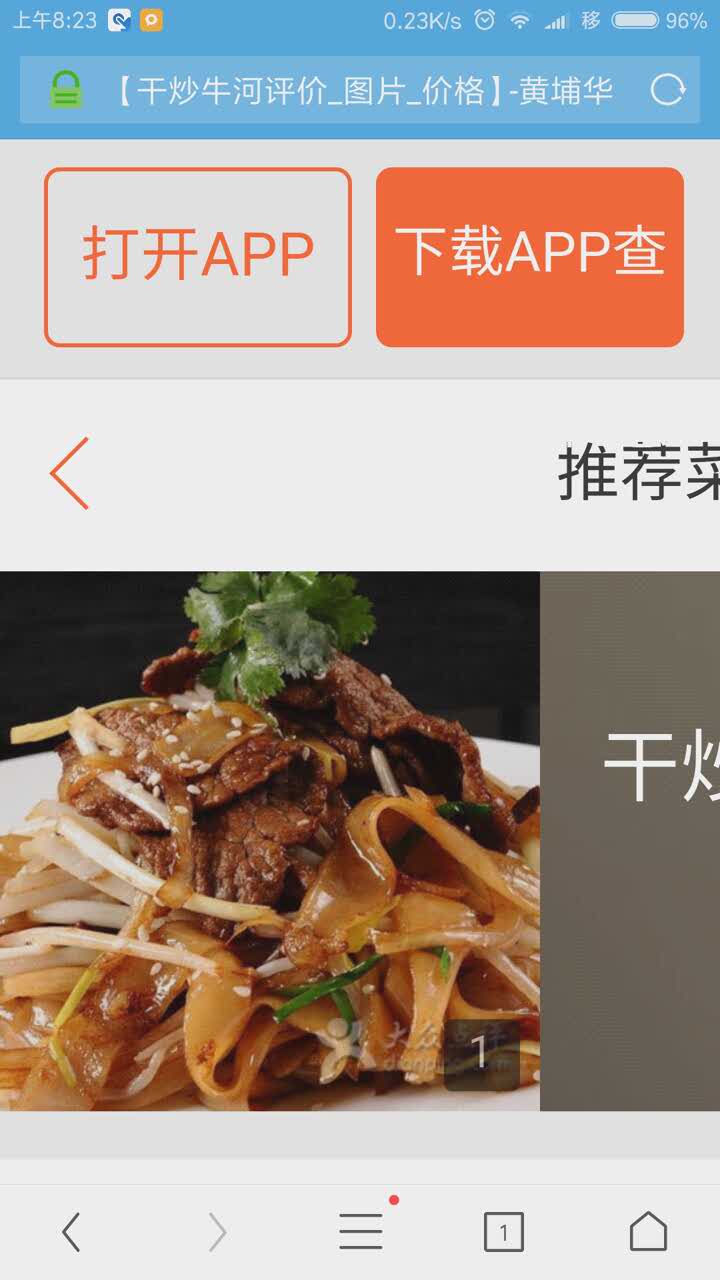Viewport: 720px width, 1280px height.
Task: Go back using the orange arrow
Action: 70,473
